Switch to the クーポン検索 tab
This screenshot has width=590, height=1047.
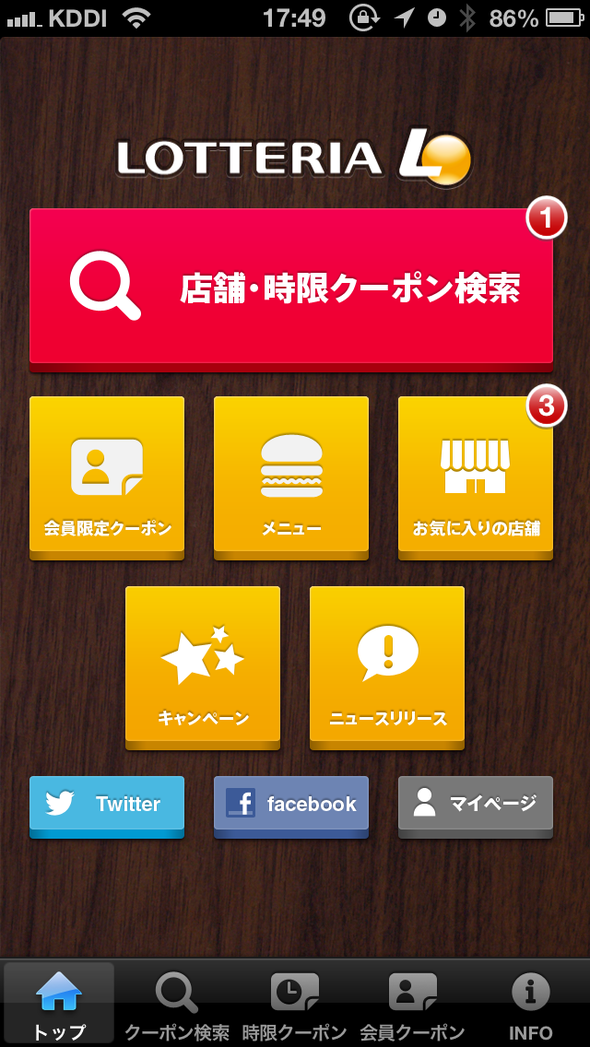177,1004
